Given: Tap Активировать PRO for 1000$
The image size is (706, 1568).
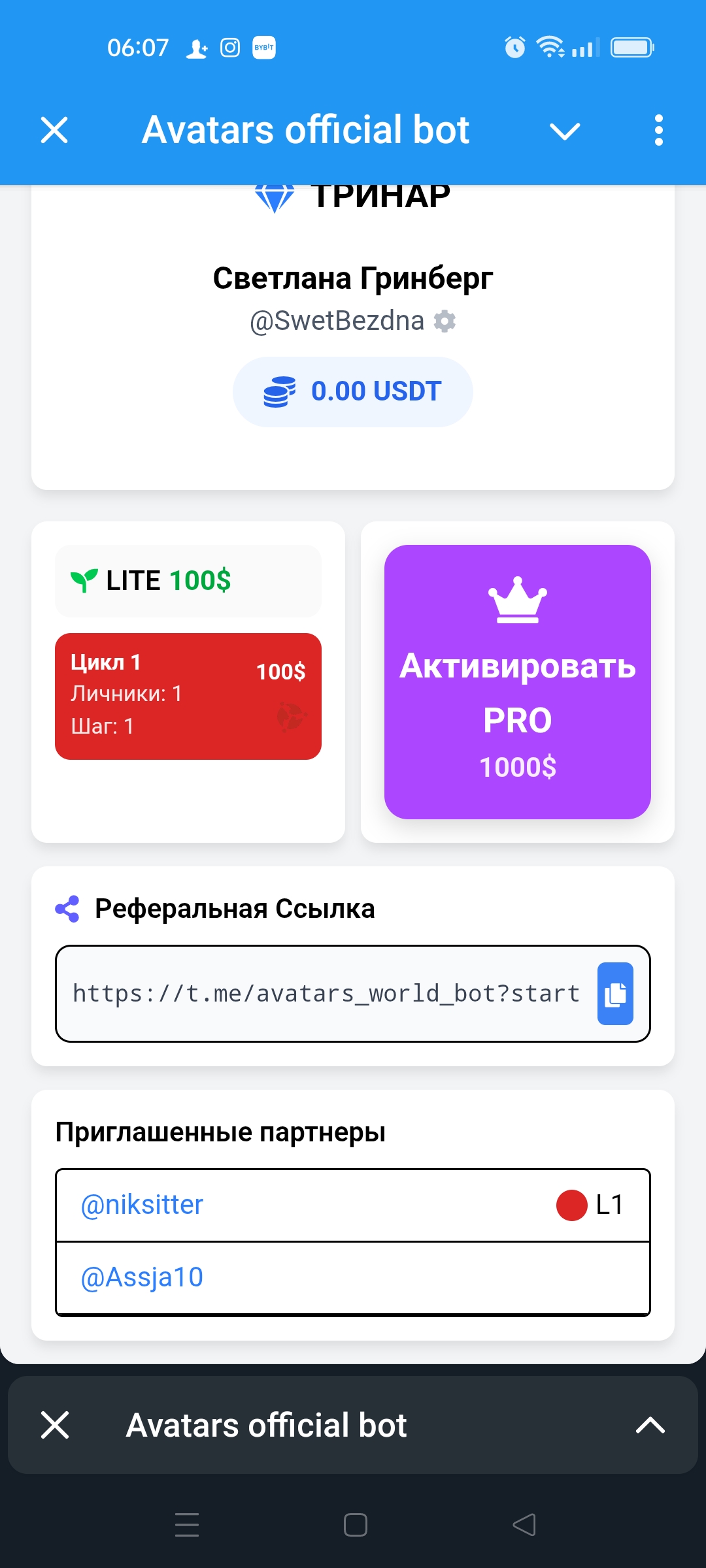Looking at the screenshot, I should (517, 681).
